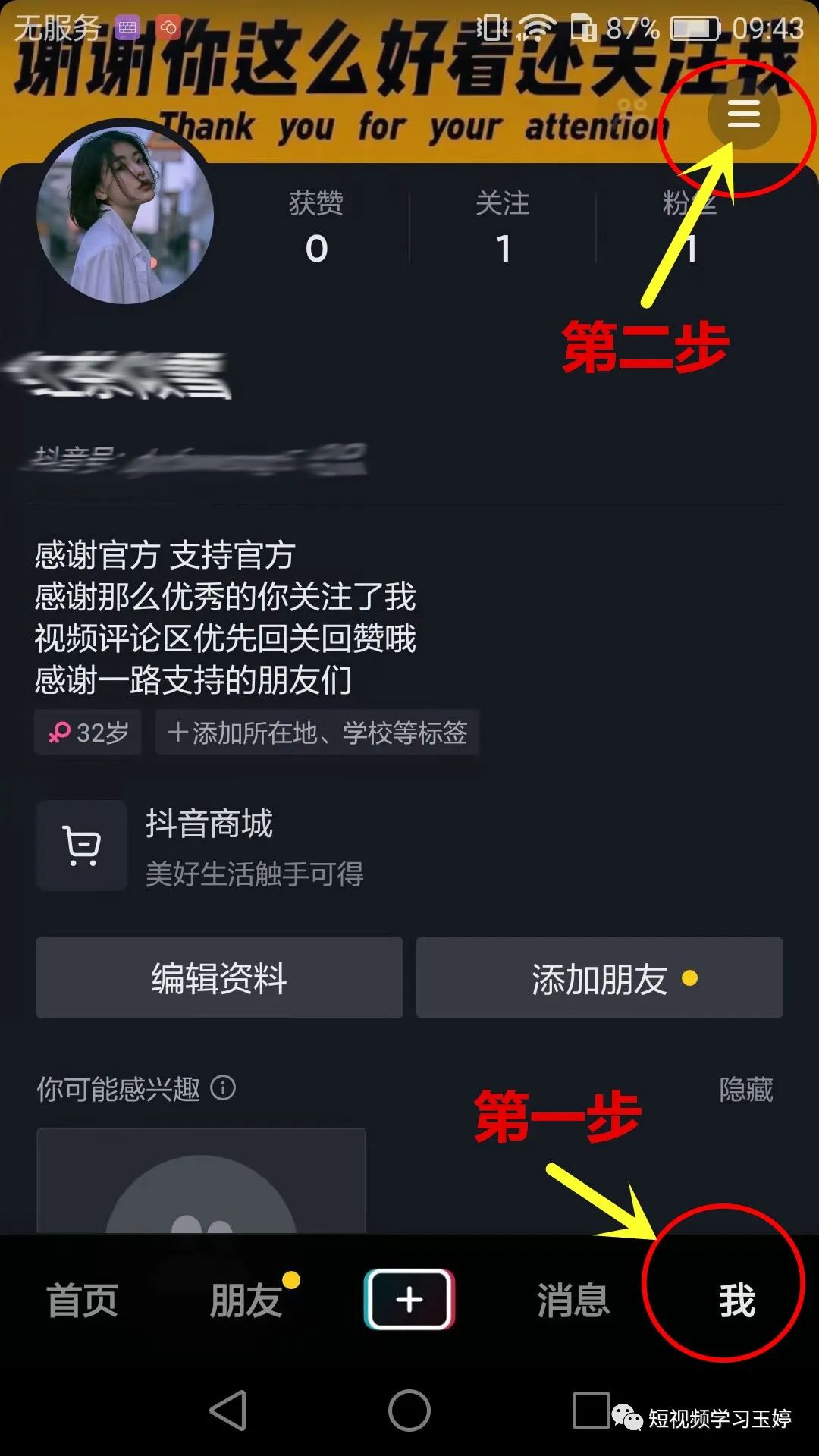Viewport: 819px width, 1456px height.
Task: Open the 关注 following list
Action: point(503,227)
